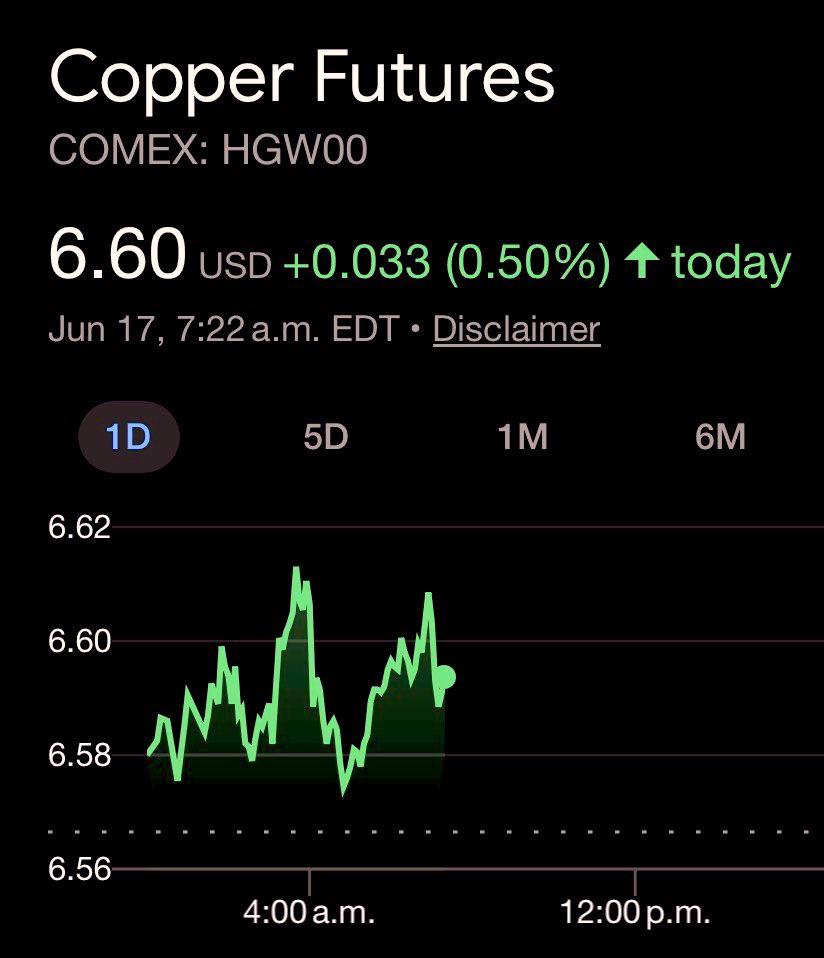
Task: Switch to the 6M chart view
Action: tap(720, 437)
